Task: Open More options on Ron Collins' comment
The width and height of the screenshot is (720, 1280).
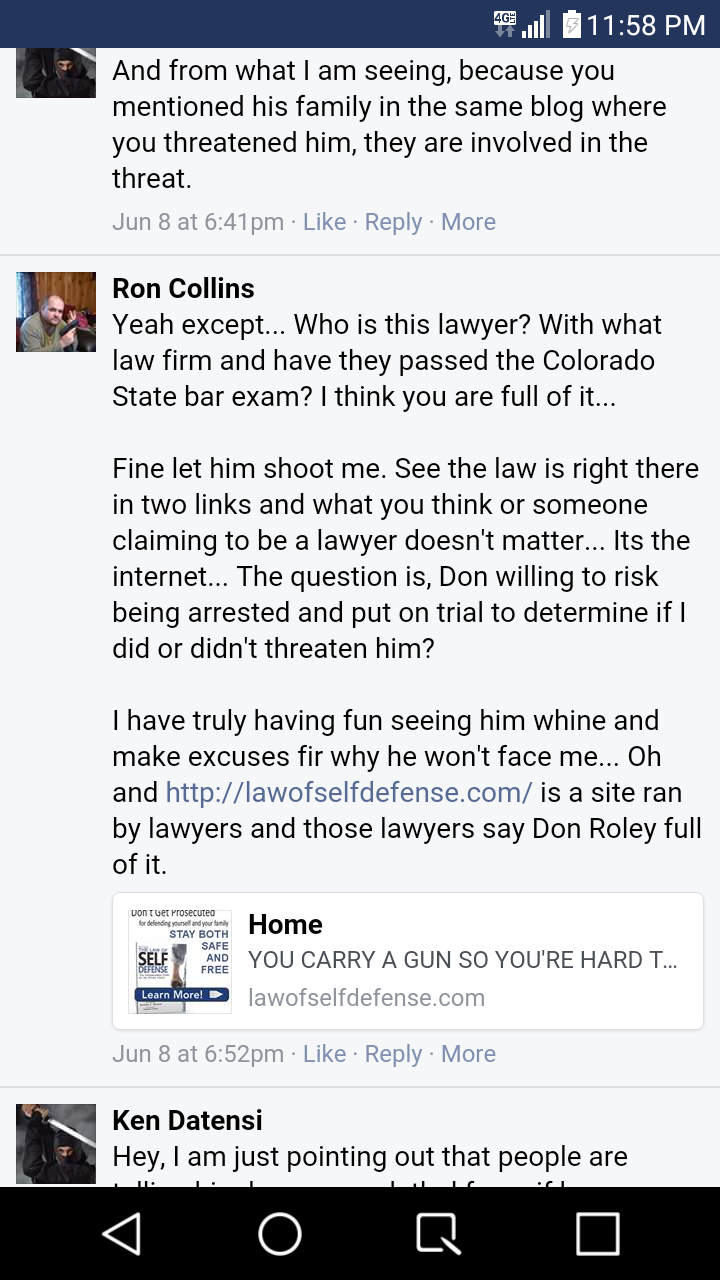Action: pyautogui.click(x=468, y=1054)
